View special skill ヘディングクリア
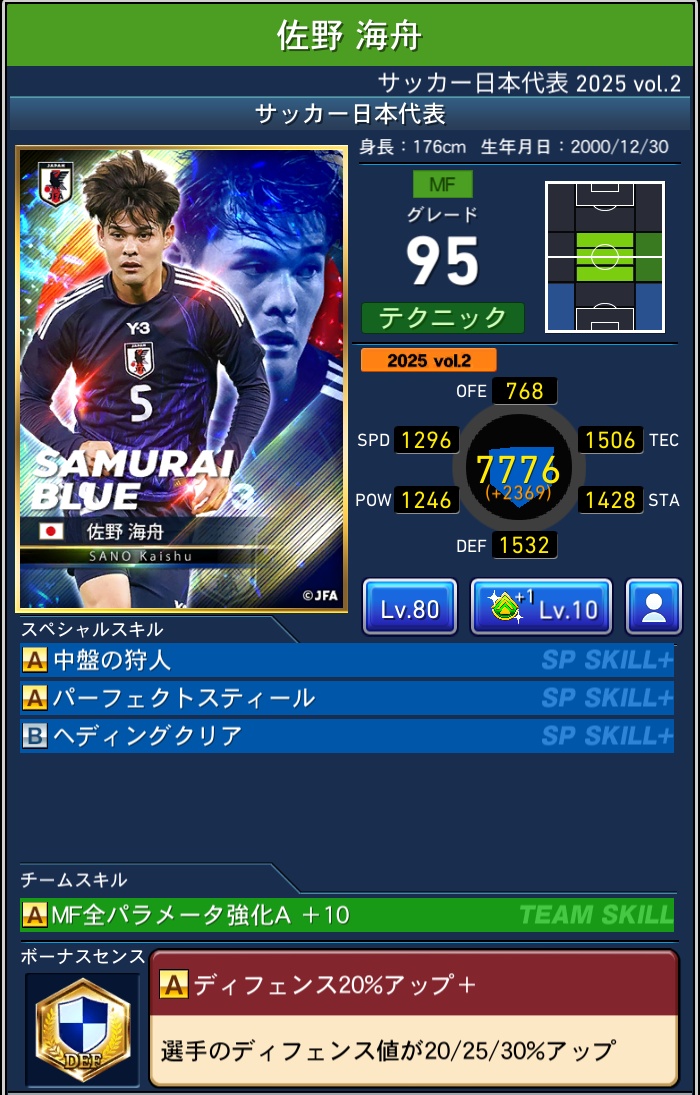Viewport: 700px width, 1095px height. 346,736
